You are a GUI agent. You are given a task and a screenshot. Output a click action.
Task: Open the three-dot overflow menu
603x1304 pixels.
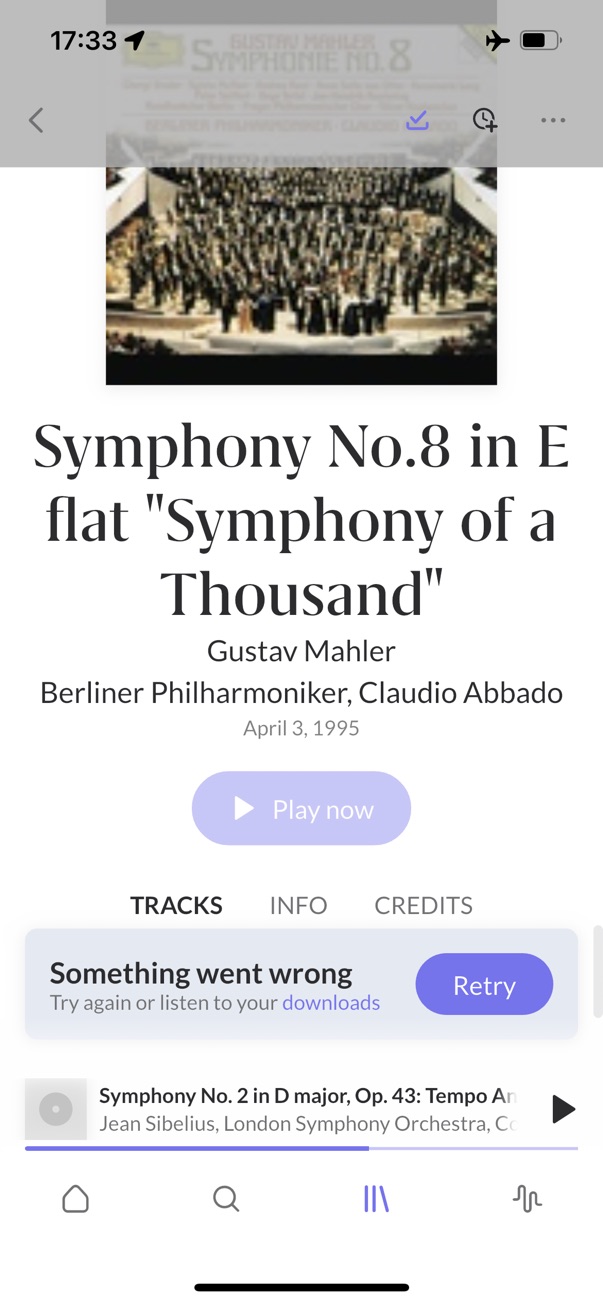tap(553, 120)
